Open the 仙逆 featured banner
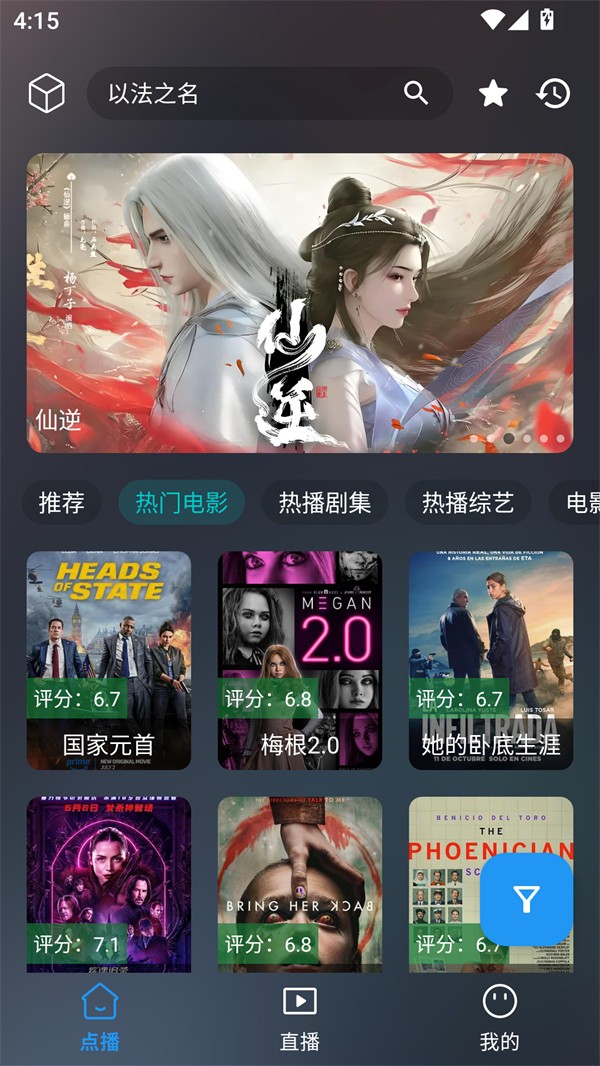 (x=300, y=302)
